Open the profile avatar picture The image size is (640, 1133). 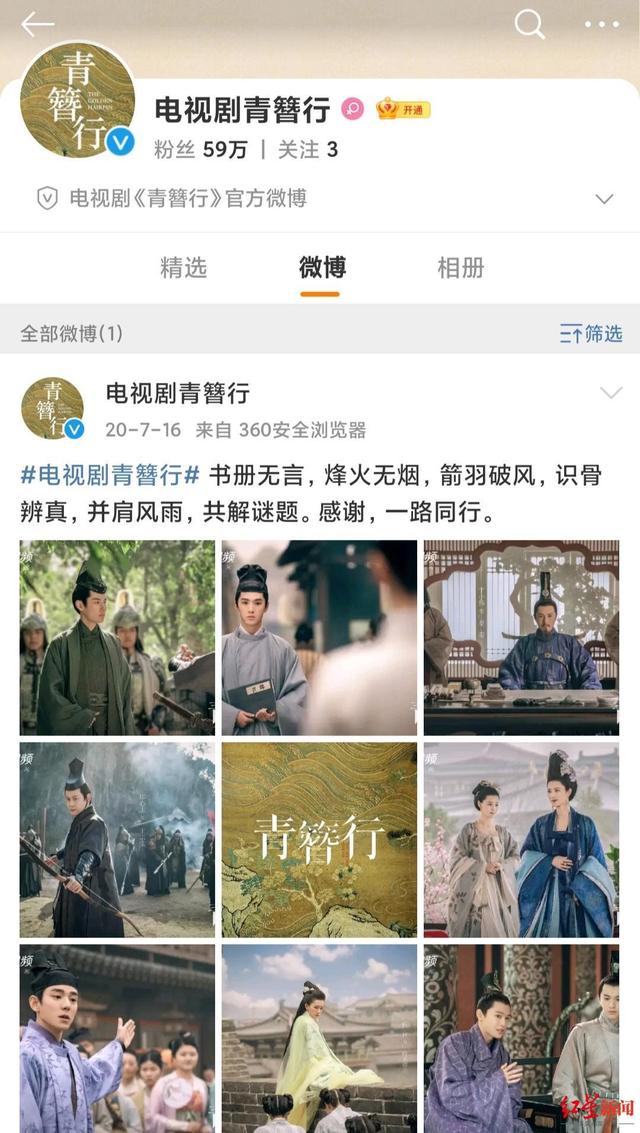coord(77,101)
